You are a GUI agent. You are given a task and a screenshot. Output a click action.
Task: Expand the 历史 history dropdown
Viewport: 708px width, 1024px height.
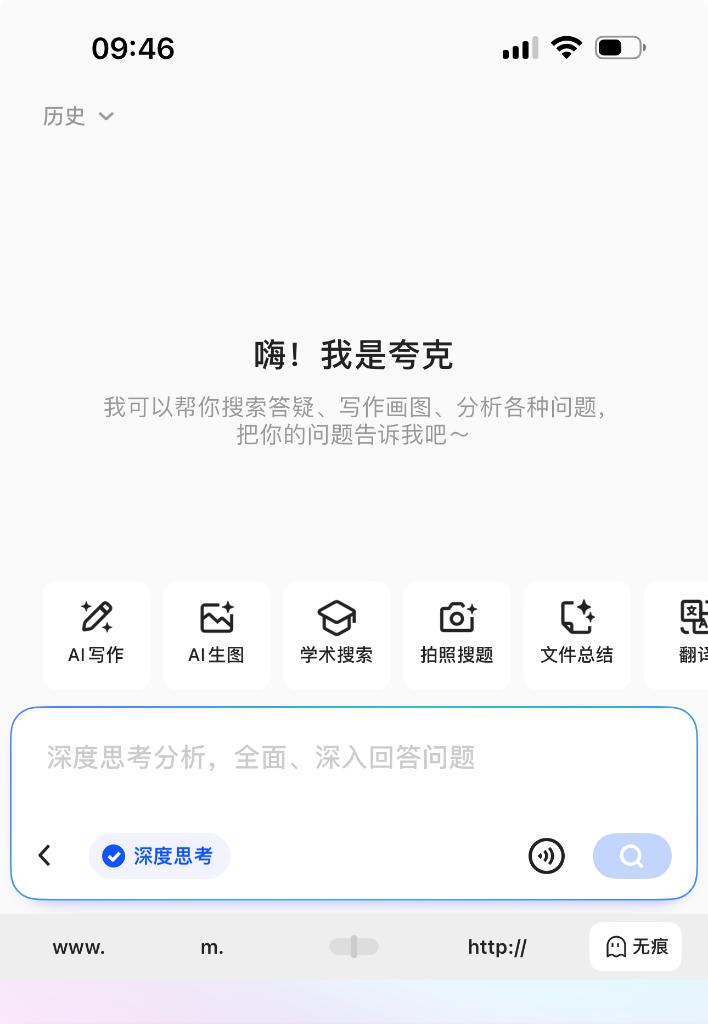[x=78, y=117]
